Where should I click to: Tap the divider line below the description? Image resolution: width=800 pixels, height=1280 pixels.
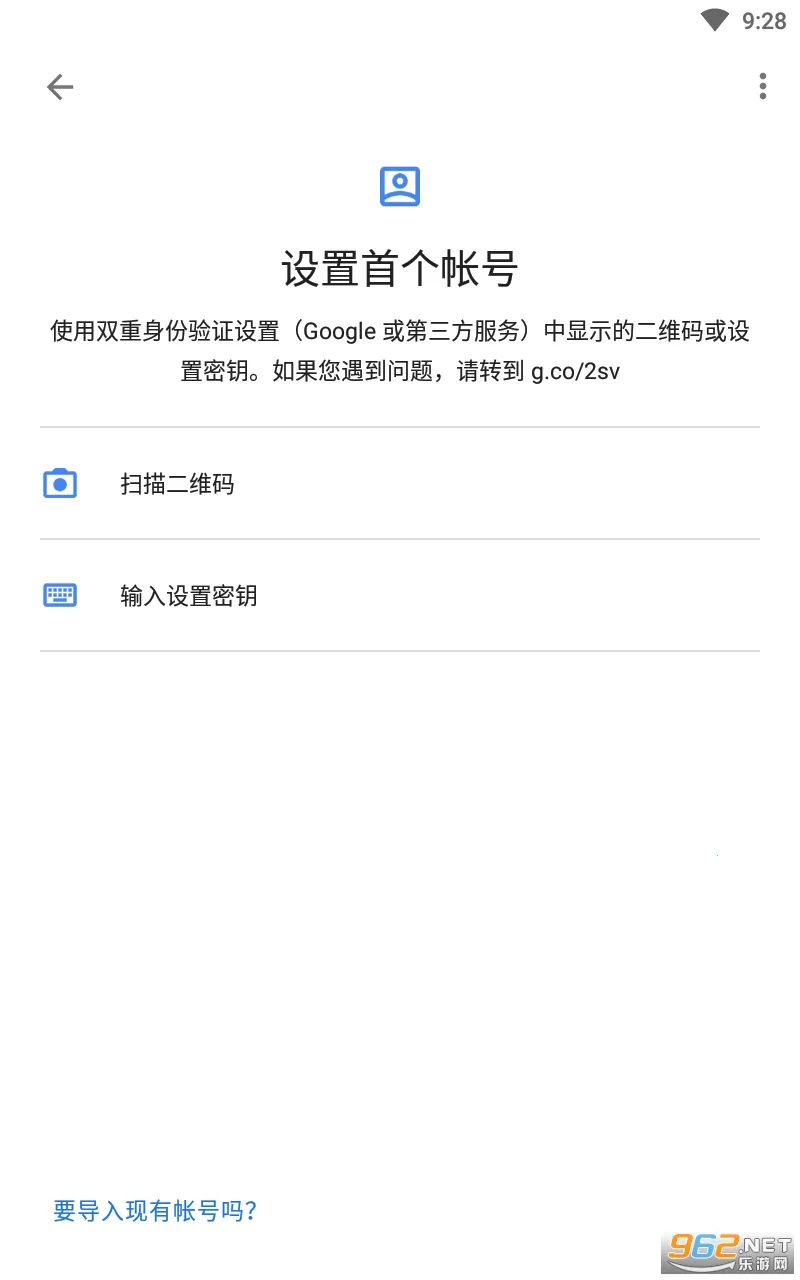(x=400, y=427)
